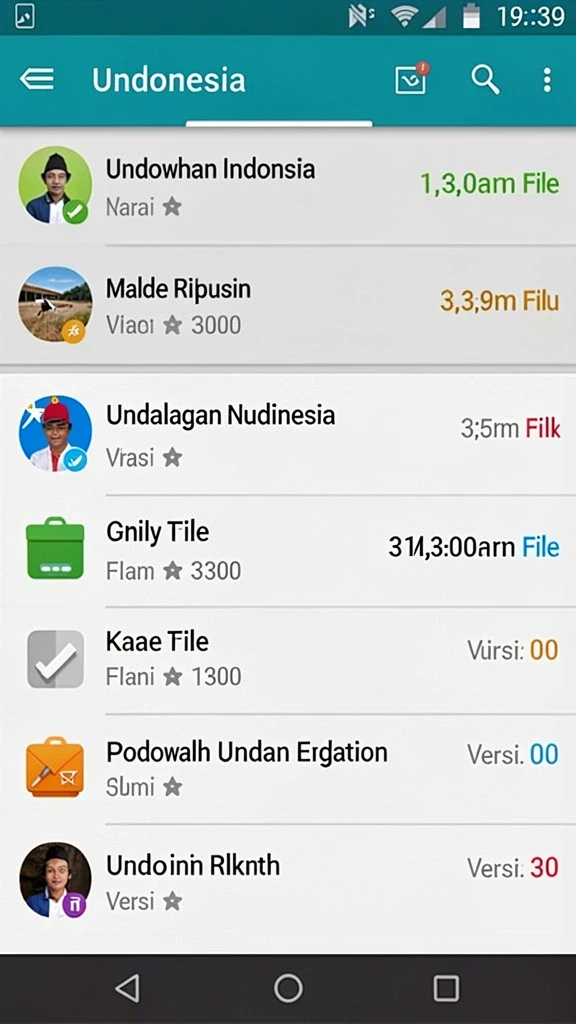Select the Kaae File entry
This screenshot has height=1024, width=576.
(x=288, y=660)
